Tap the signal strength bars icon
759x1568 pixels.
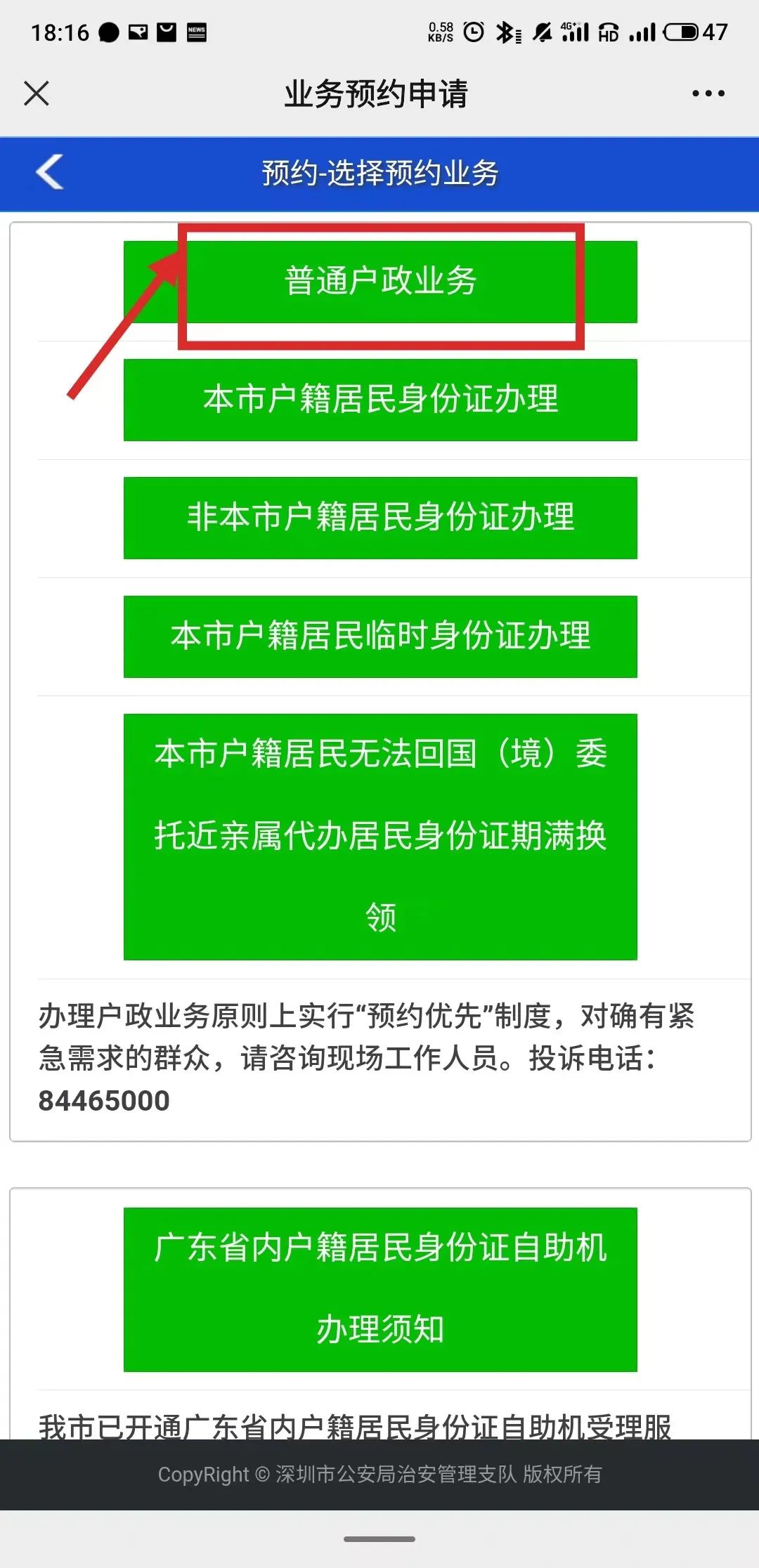pyautogui.click(x=644, y=32)
